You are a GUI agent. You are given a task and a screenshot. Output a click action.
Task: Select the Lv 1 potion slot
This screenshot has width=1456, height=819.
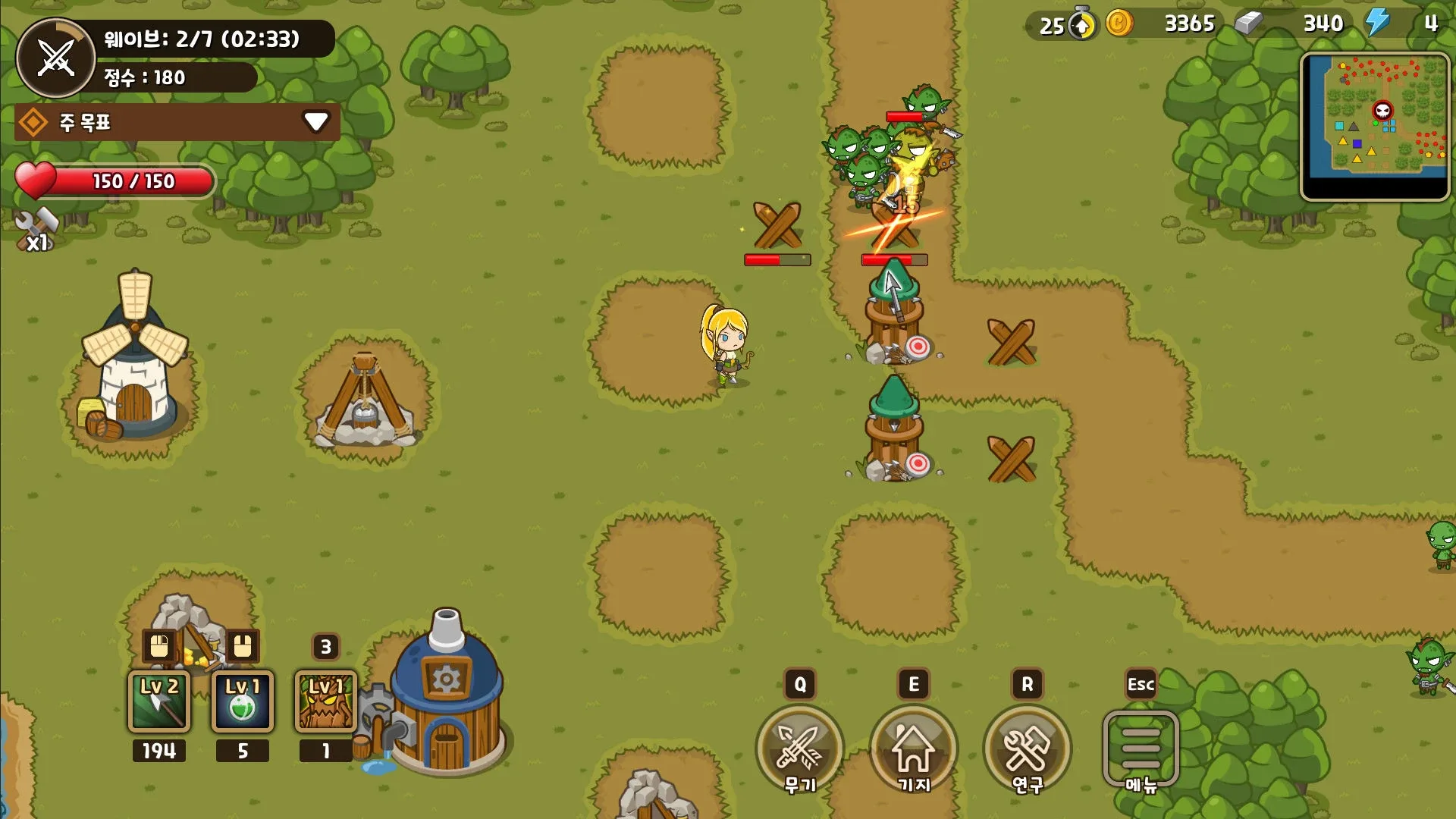(243, 701)
